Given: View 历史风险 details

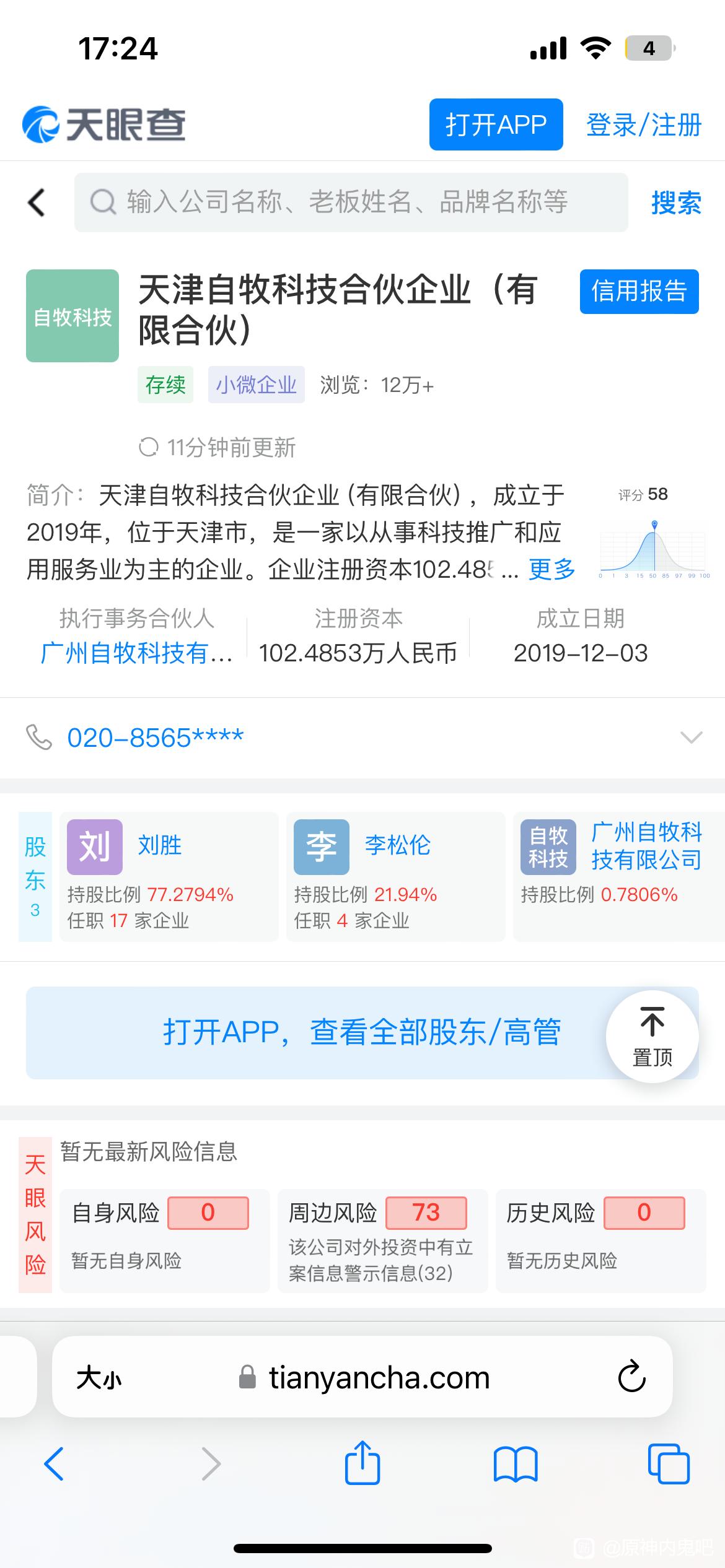Looking at the screenshot, I should pos(600,1240).
